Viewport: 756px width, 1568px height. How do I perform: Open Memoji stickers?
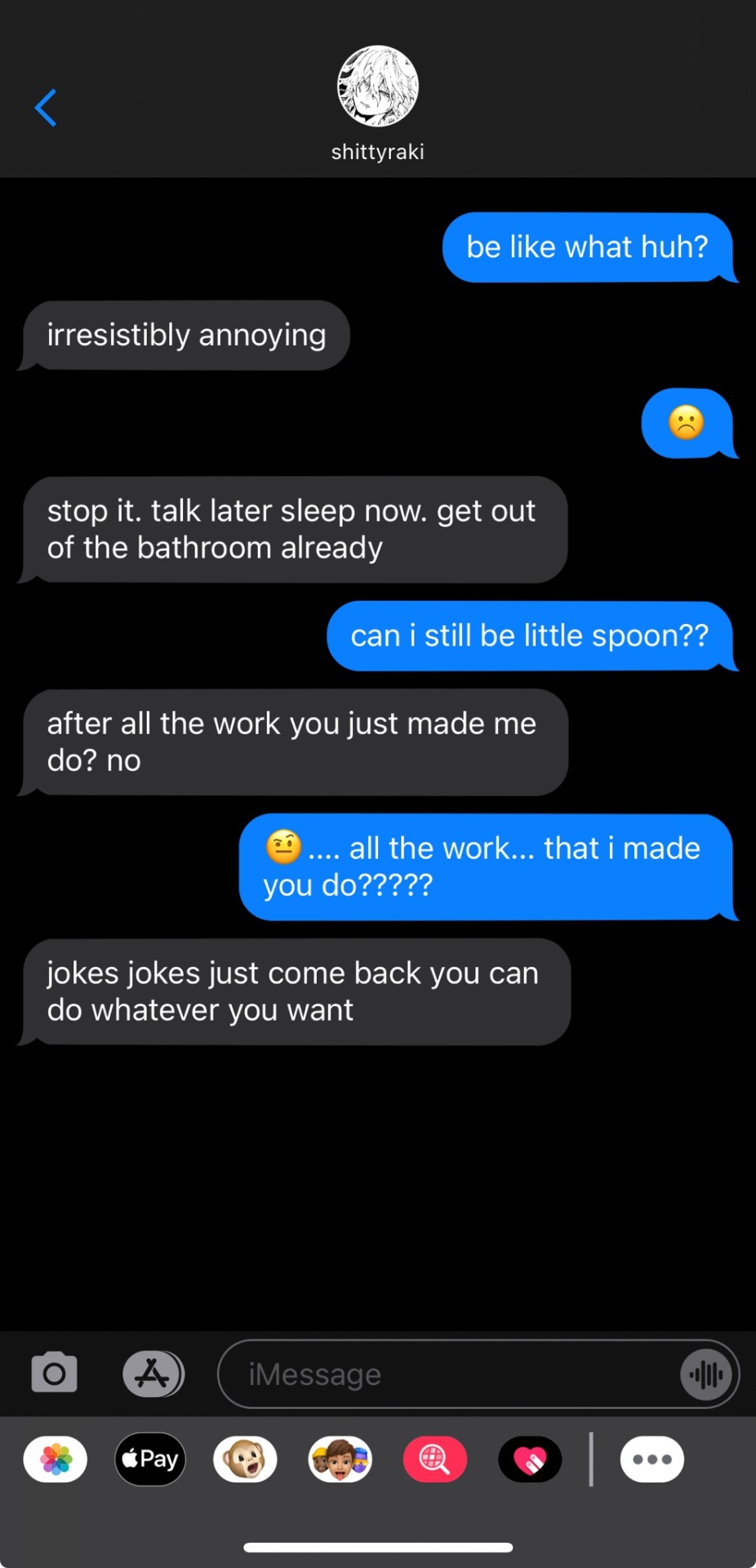coord(340,1459)
